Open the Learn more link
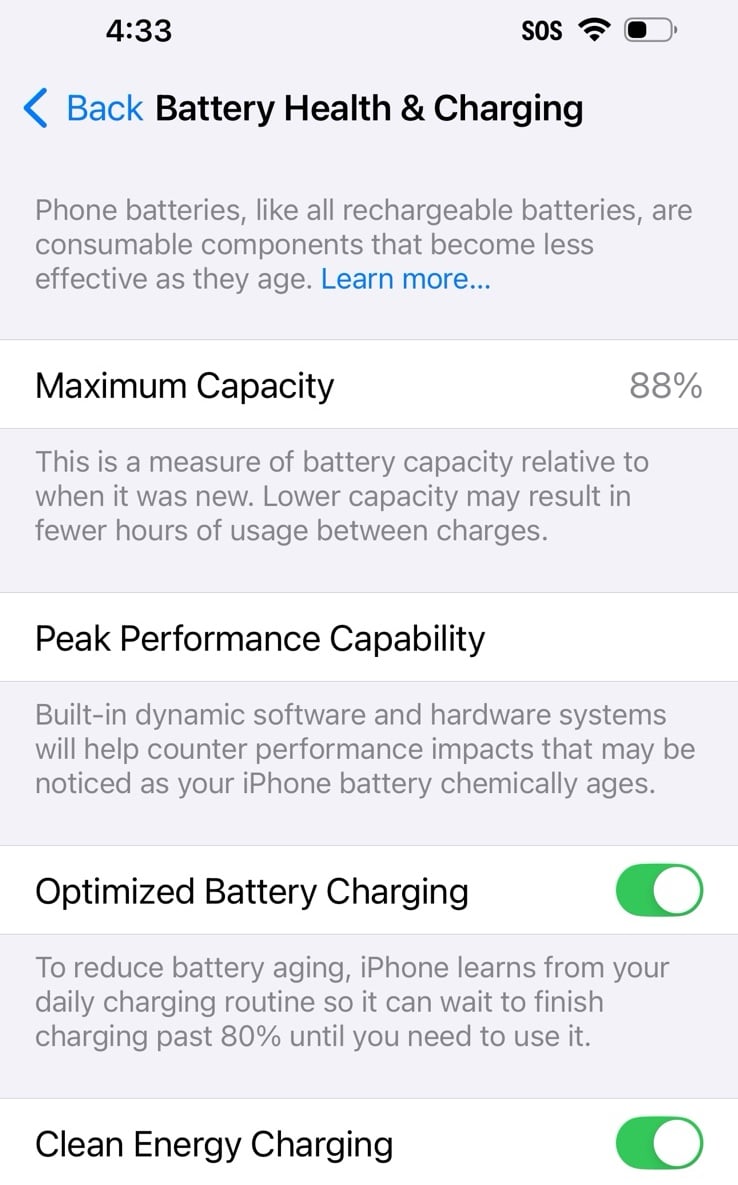Image resolution: width=738 pixels, height=1185 pixels. 405,279
